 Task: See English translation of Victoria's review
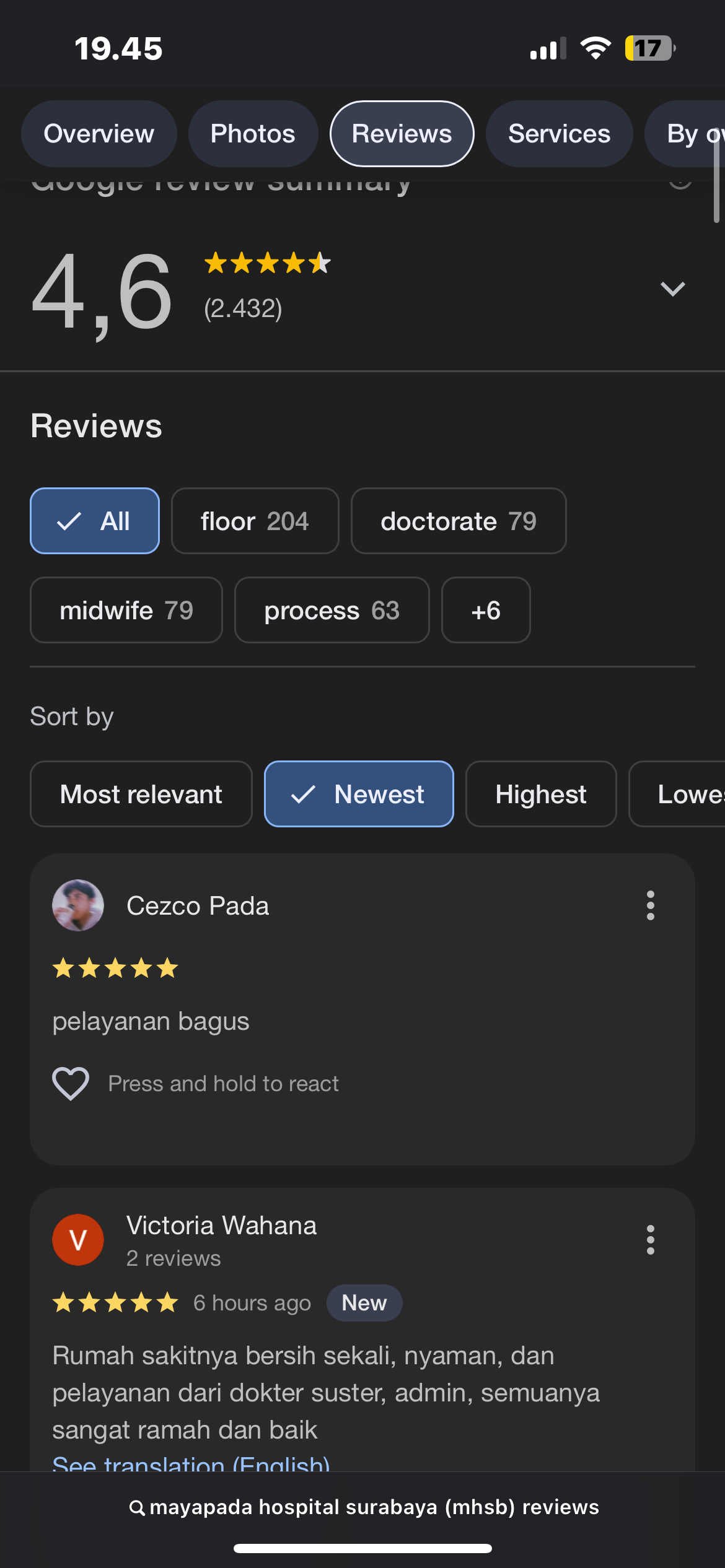(x=191, y=1463)
